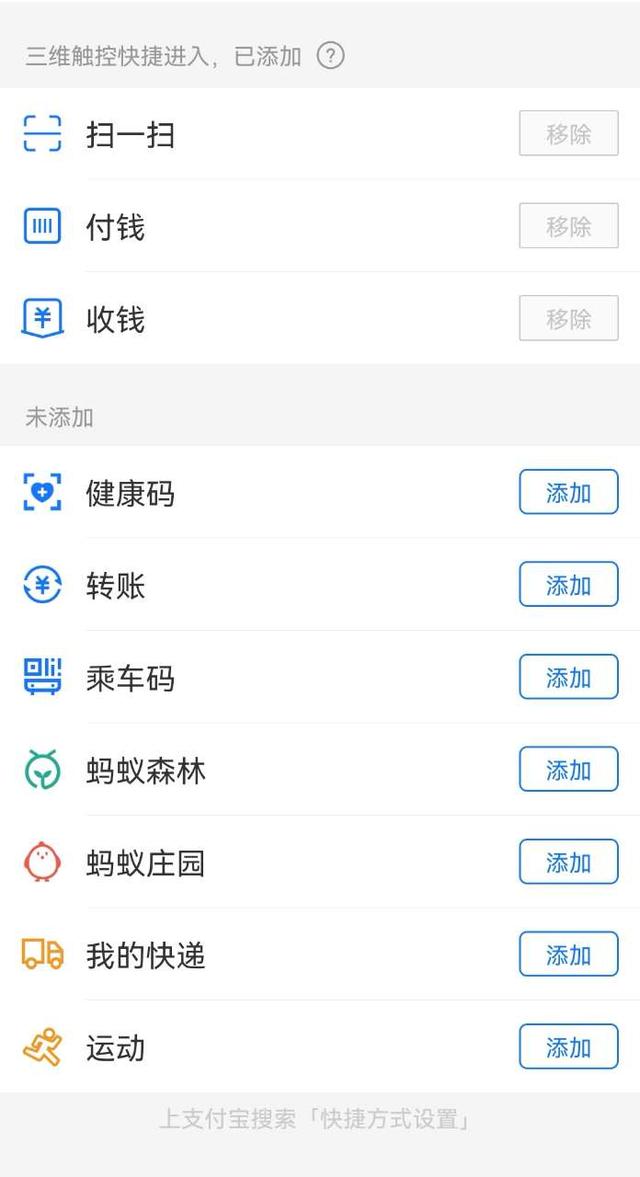Select 添加 for 蚂蚁庄园
Viewport: 640px width, 1177px height.
(568, 863)
